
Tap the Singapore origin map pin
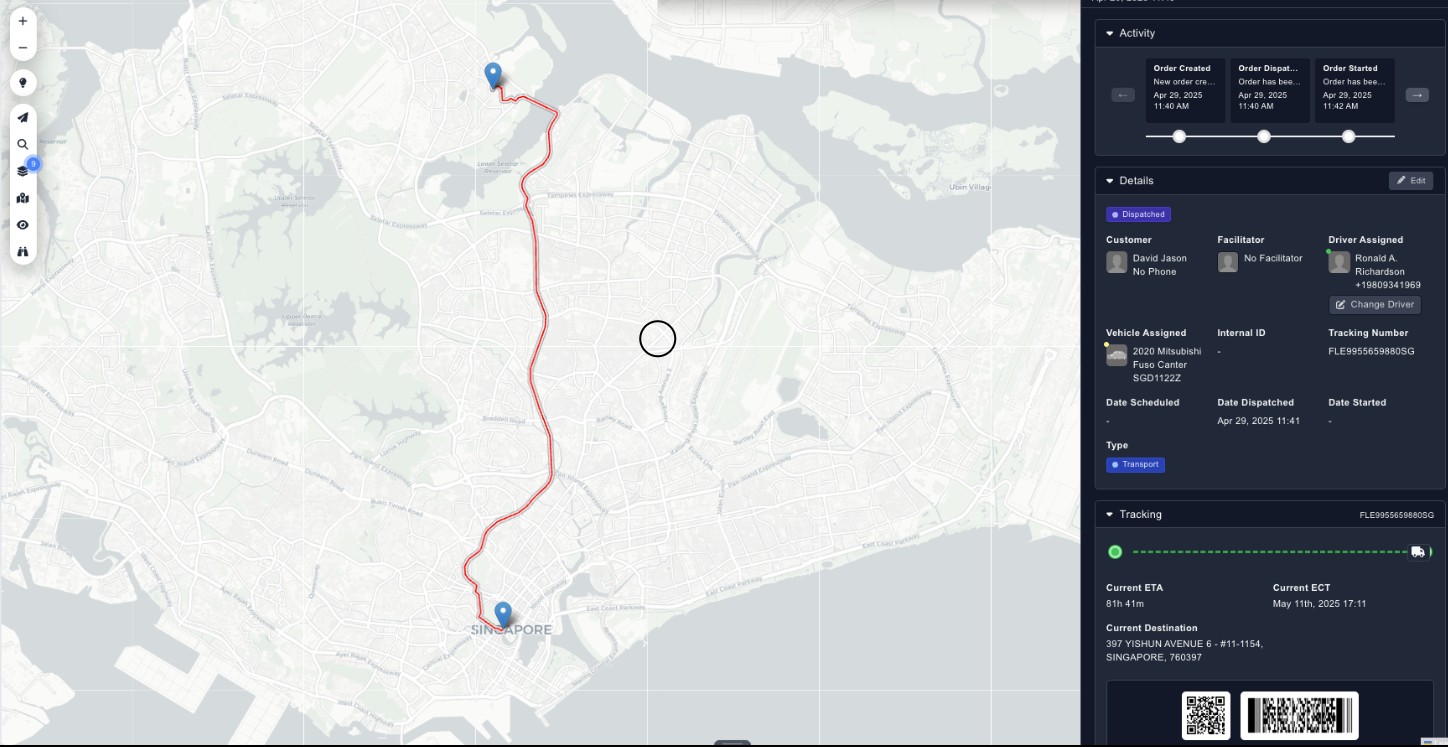point(503,614)
